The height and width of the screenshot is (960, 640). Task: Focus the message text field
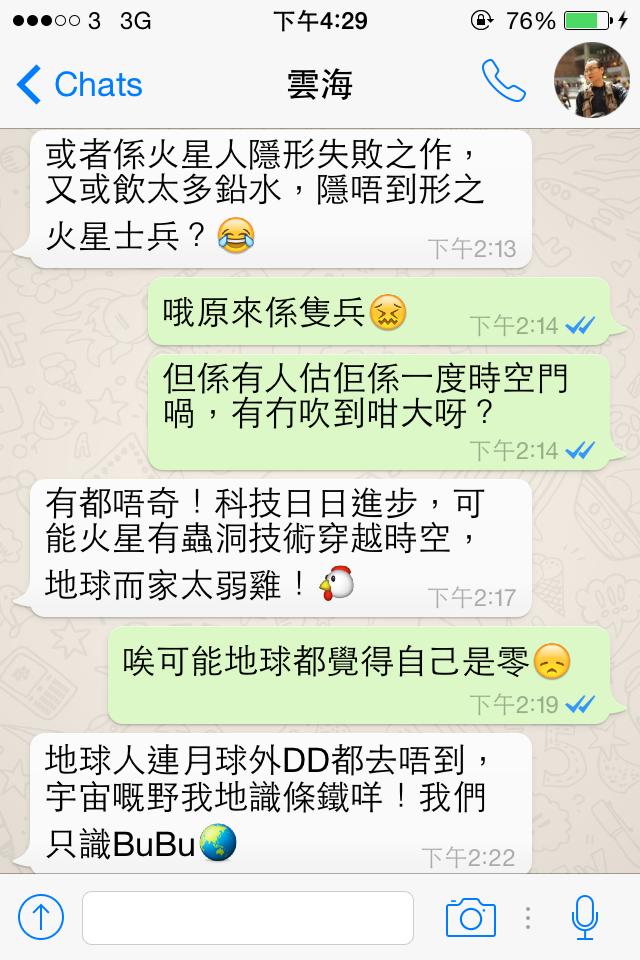click(x=247, y=917)
